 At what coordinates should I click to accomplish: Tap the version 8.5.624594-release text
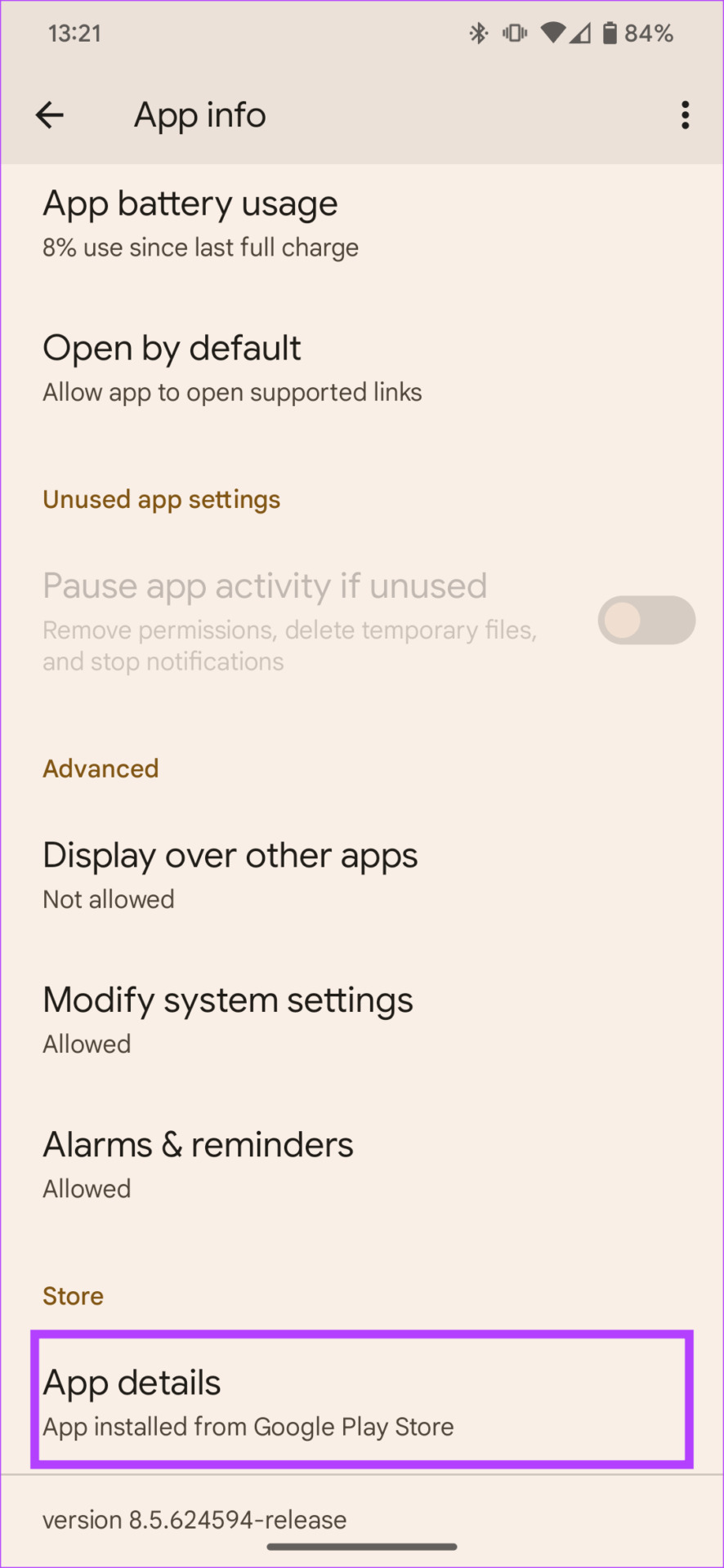pos(194,1519)
